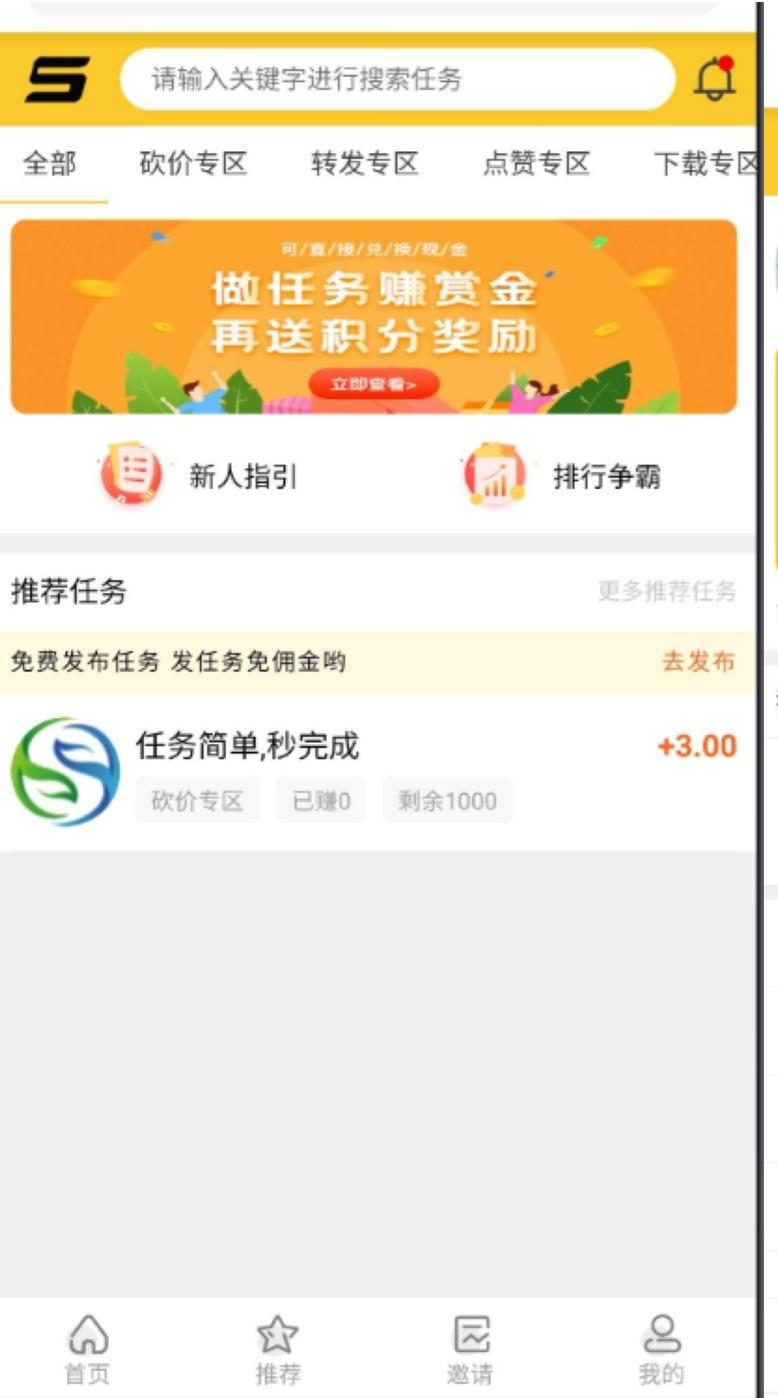Open 排行争霸 rankings

pos(563,476)
